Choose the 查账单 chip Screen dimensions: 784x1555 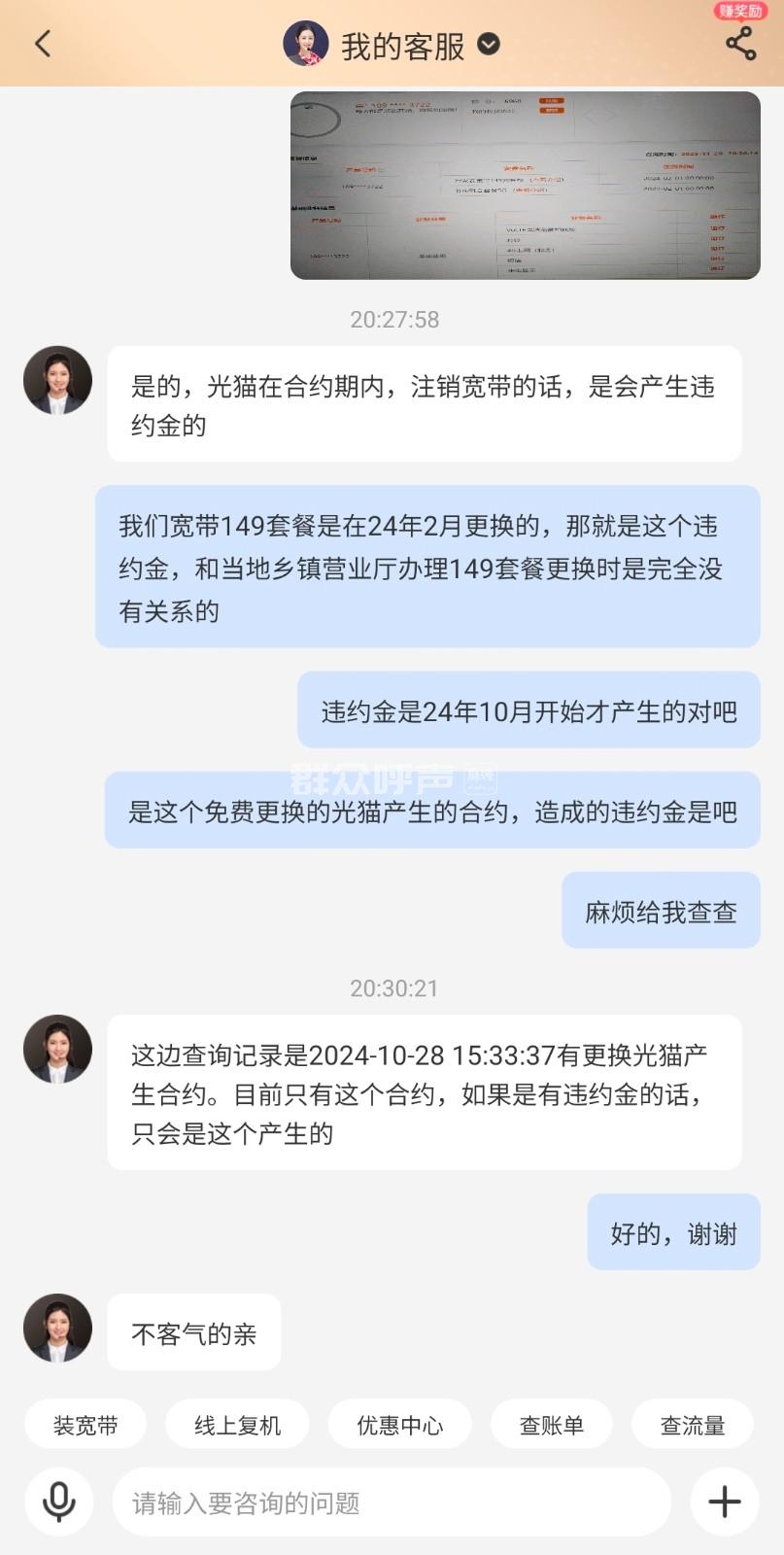(x=551, y=1425)
